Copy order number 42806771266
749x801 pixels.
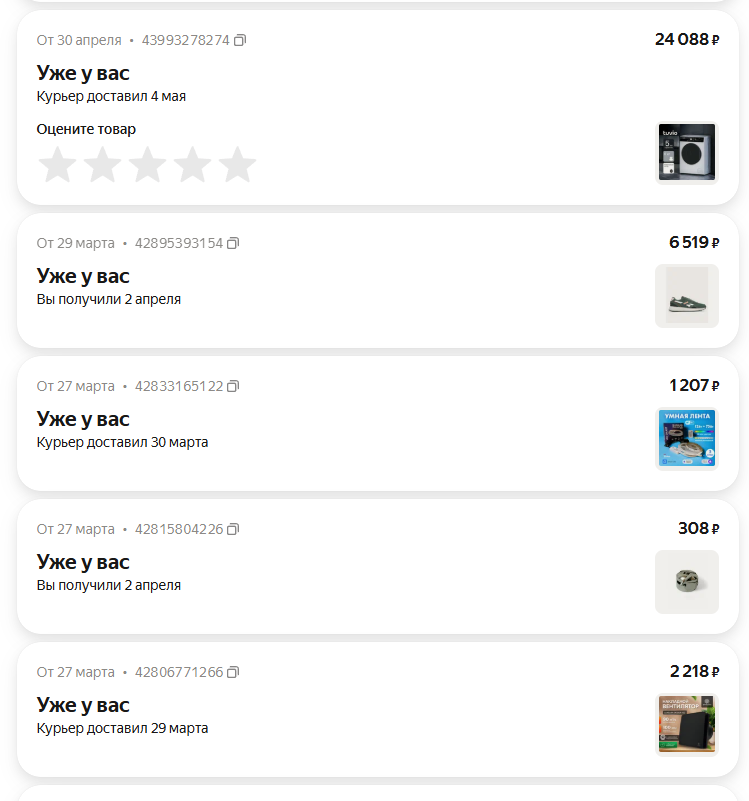click(233, 672)
